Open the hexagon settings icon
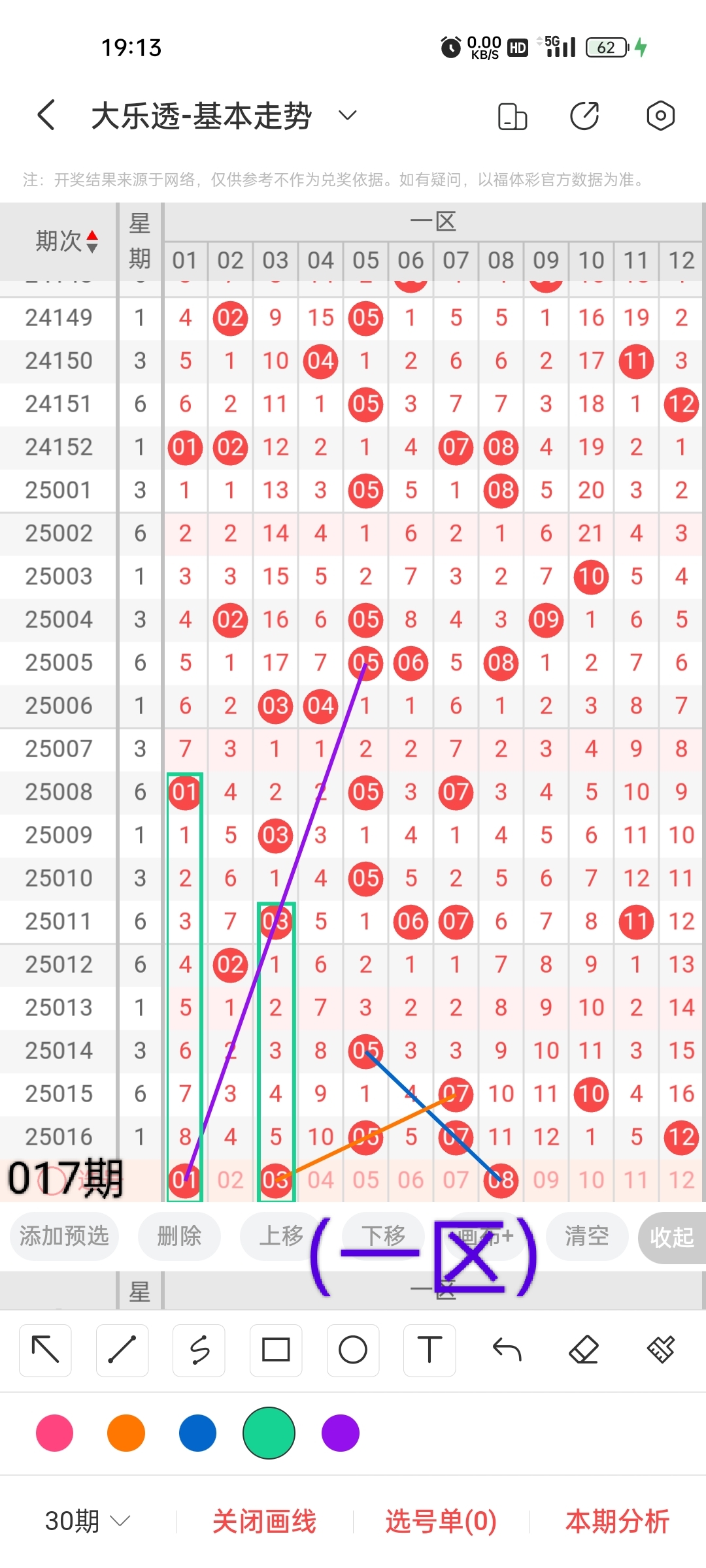The height and width of the screenshot is (1568, 706). [x=660, y=116]
